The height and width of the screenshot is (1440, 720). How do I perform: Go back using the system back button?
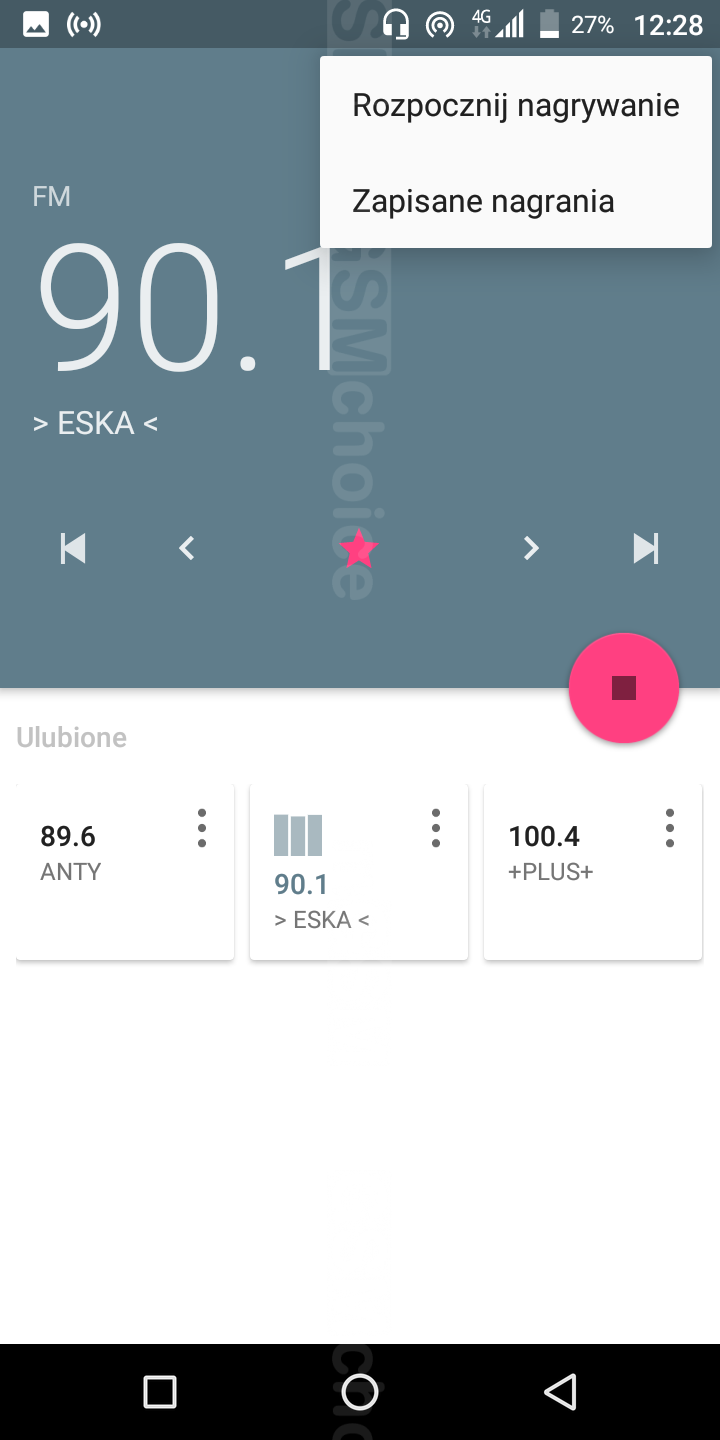tap(560, 1391)
